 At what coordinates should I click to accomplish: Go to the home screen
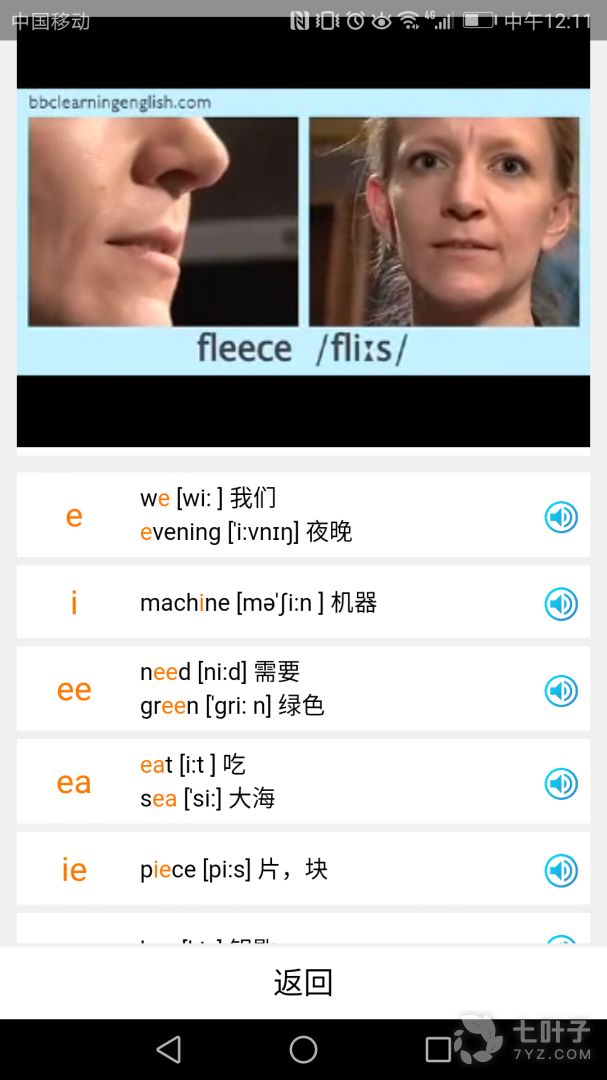coord(303,1049)
